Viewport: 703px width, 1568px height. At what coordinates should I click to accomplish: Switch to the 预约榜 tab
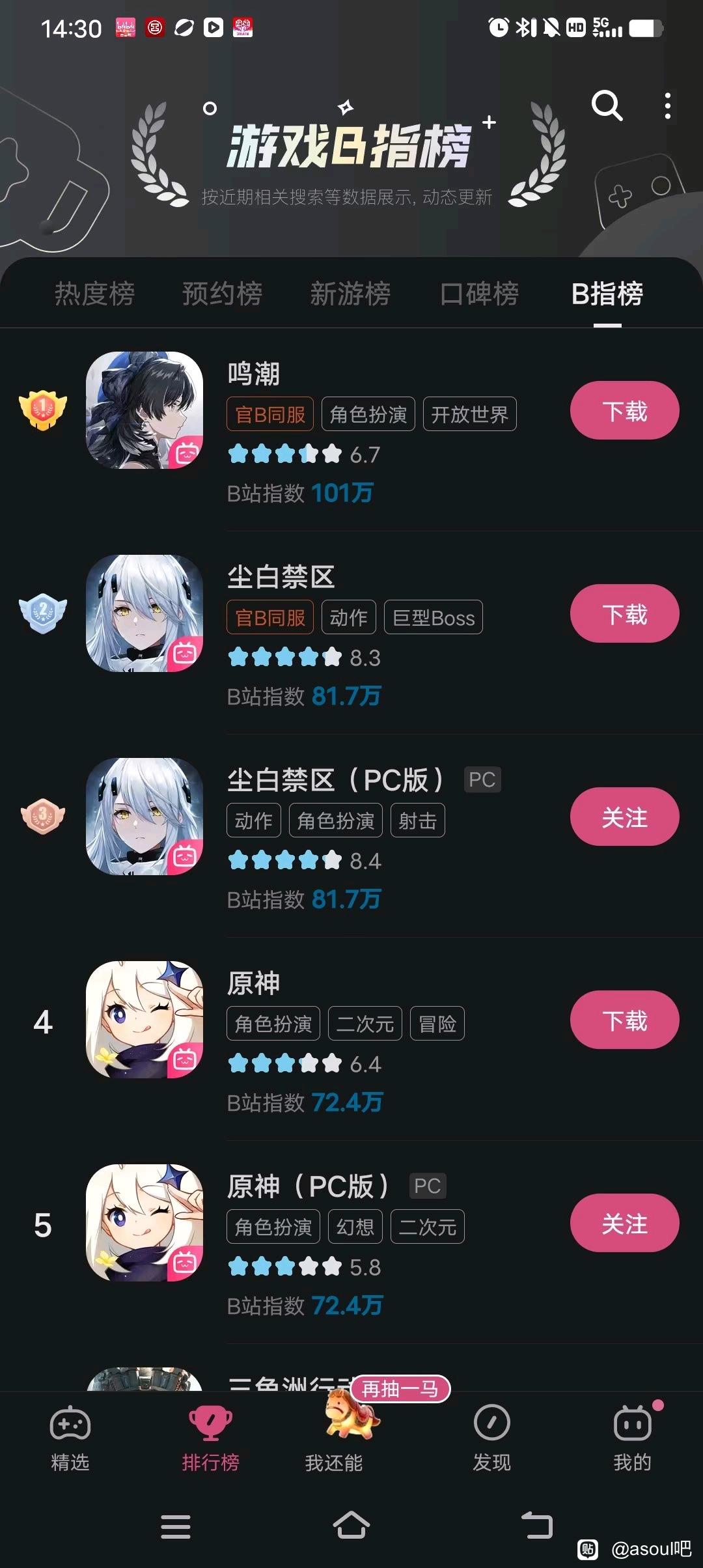(222, 294)
